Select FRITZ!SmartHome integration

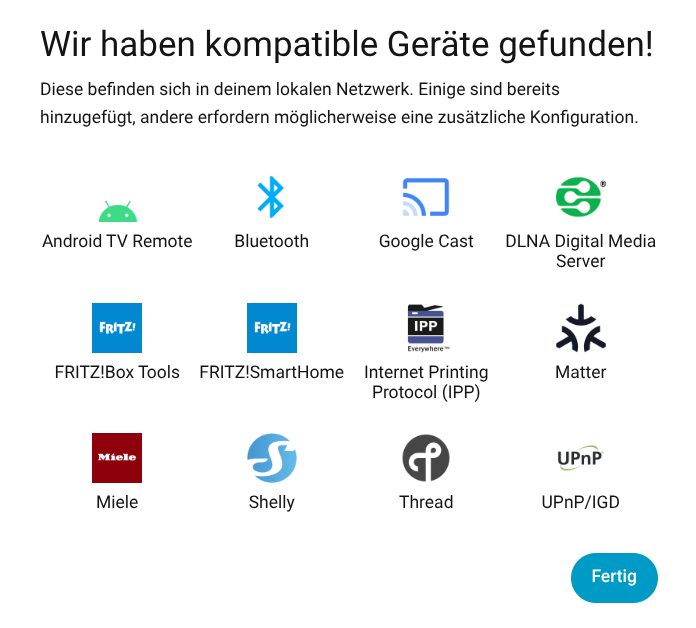pos(271,343)
